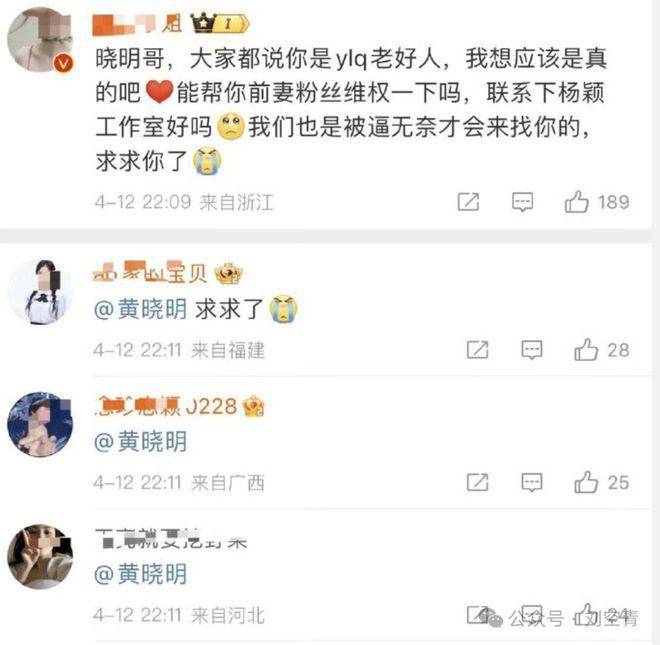Open avatar of the 河北 commenter
Screen dimensions: 660x645
[39, 556]
